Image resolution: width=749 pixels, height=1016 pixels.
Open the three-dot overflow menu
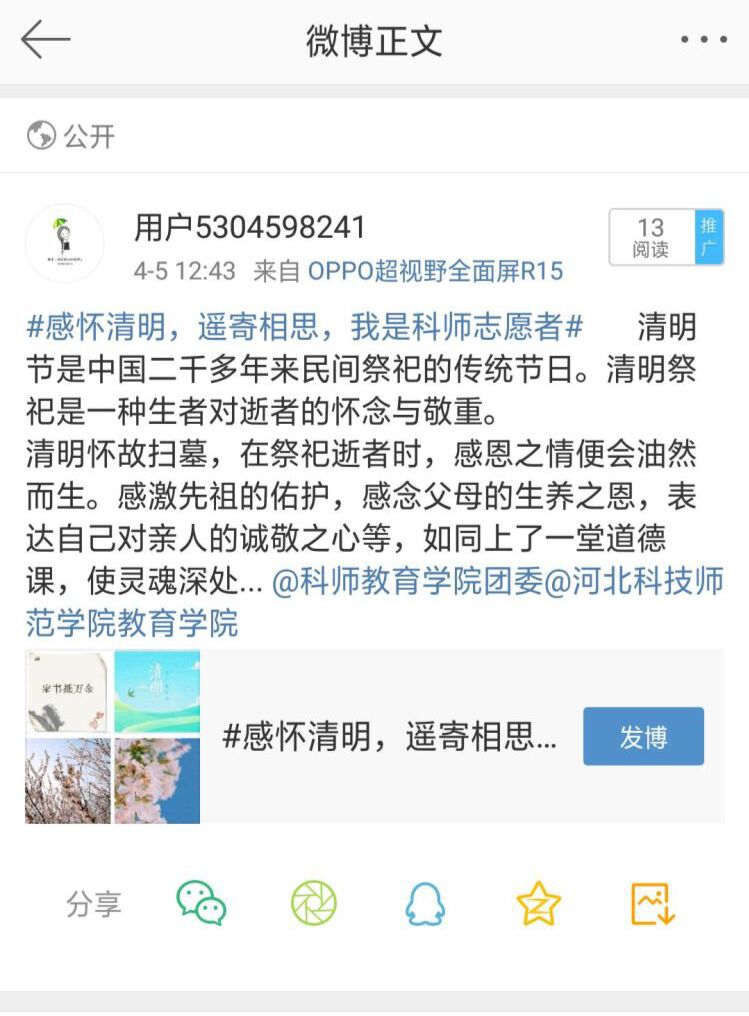pyautogui.click(x=703, y=40)
